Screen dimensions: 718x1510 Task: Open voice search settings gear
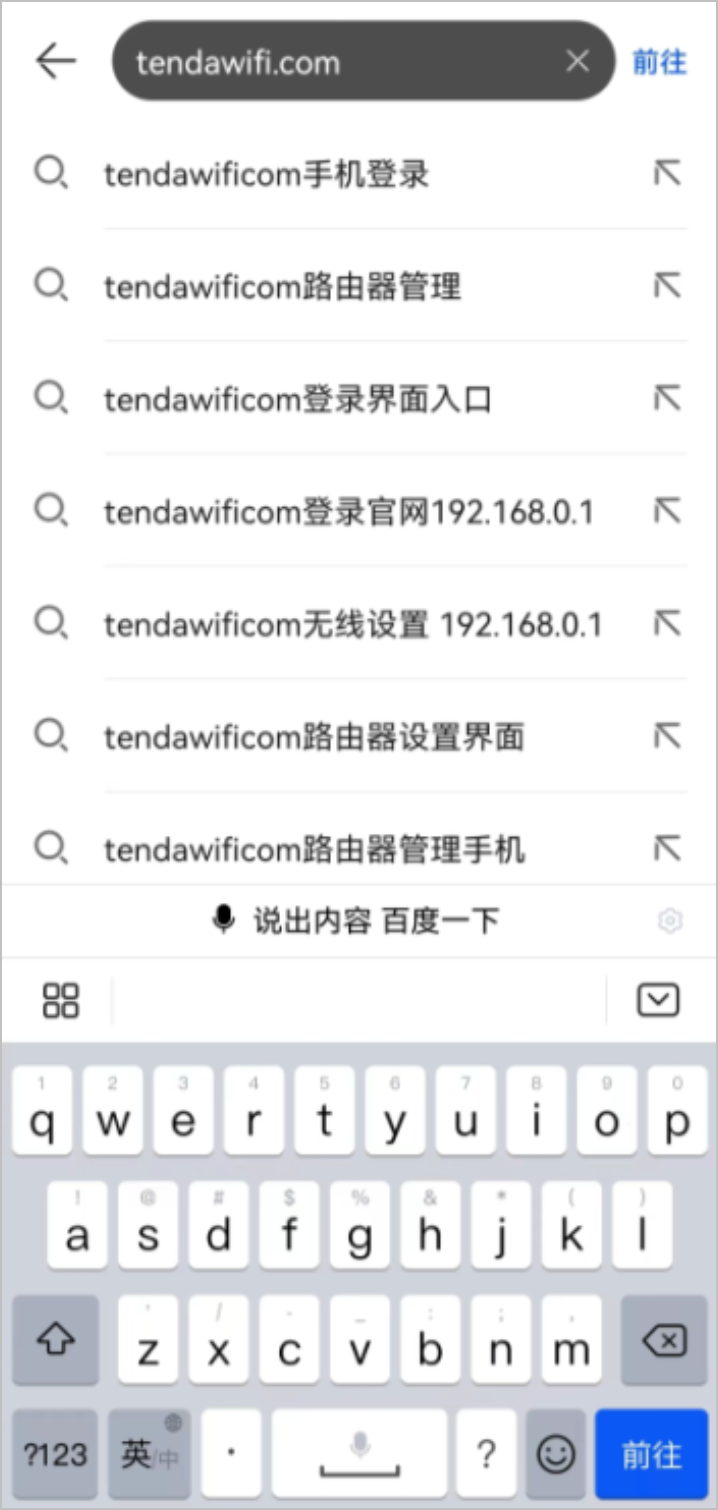pyautogui.click(x=670, y=921)
